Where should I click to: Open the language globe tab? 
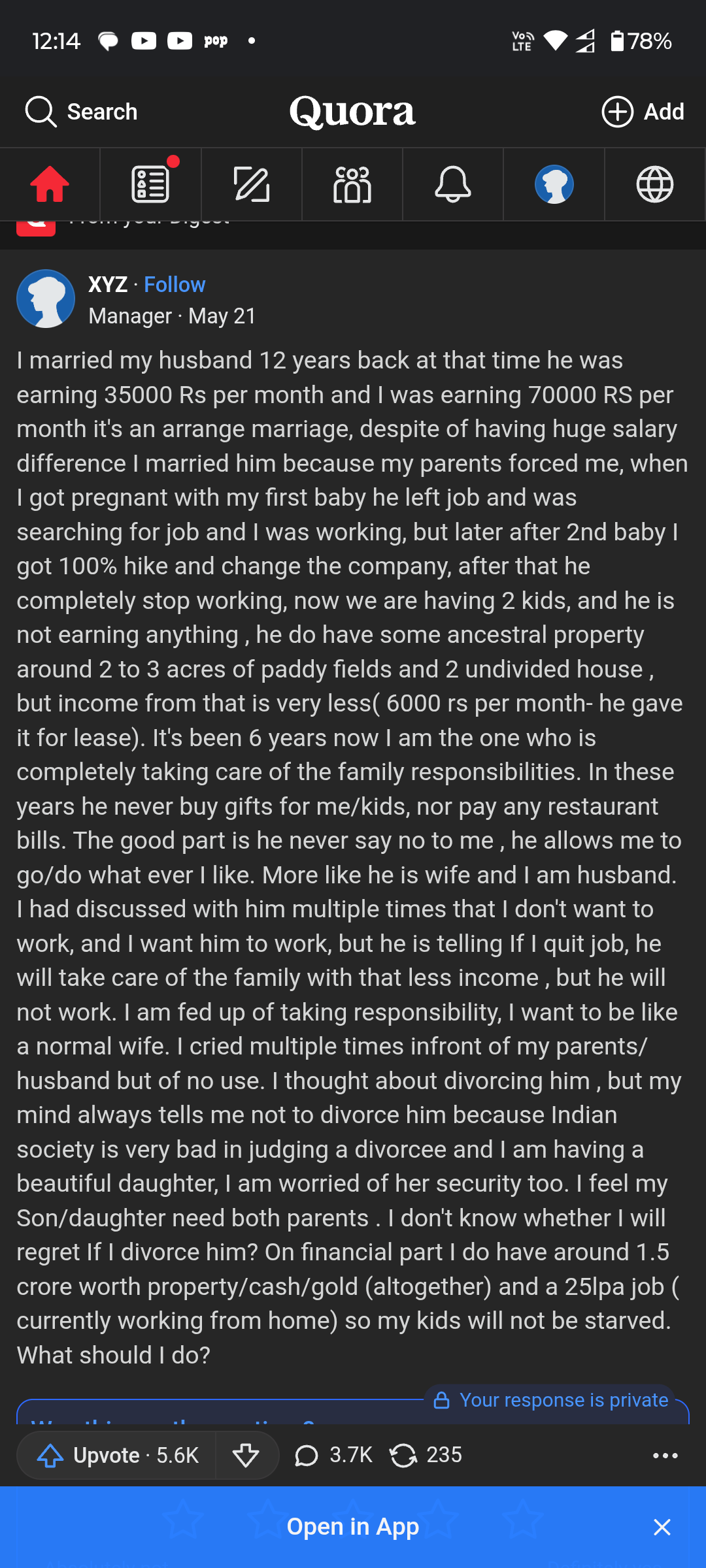tap(654, 184)
